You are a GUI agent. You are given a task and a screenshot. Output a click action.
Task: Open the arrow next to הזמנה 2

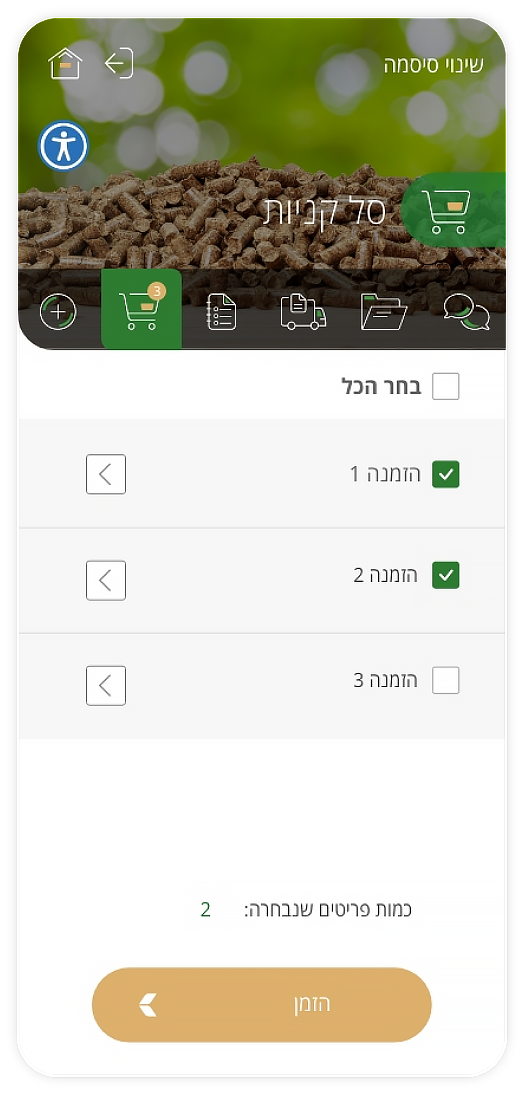tap(106, 580)
